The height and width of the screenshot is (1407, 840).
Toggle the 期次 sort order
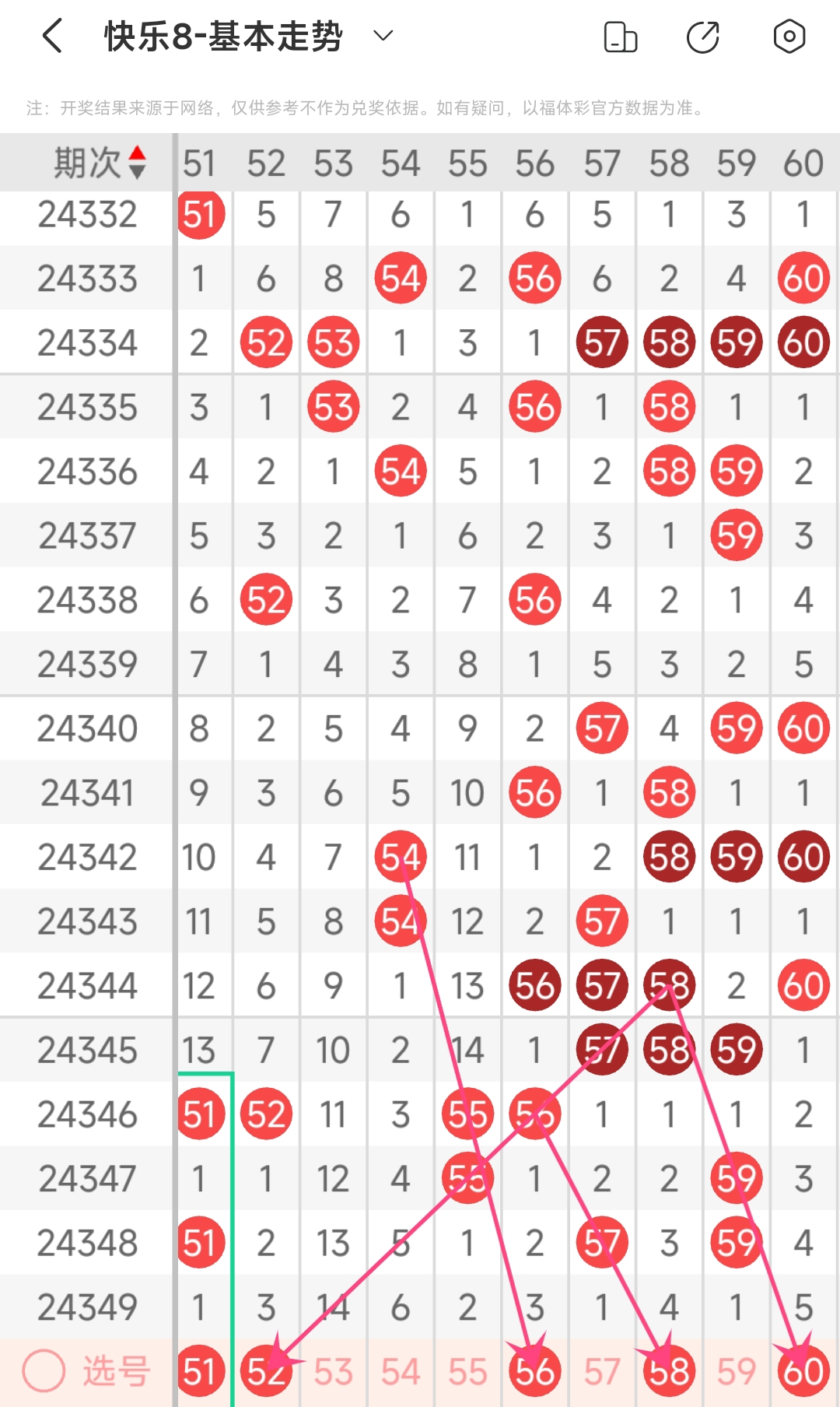(137, 163)
